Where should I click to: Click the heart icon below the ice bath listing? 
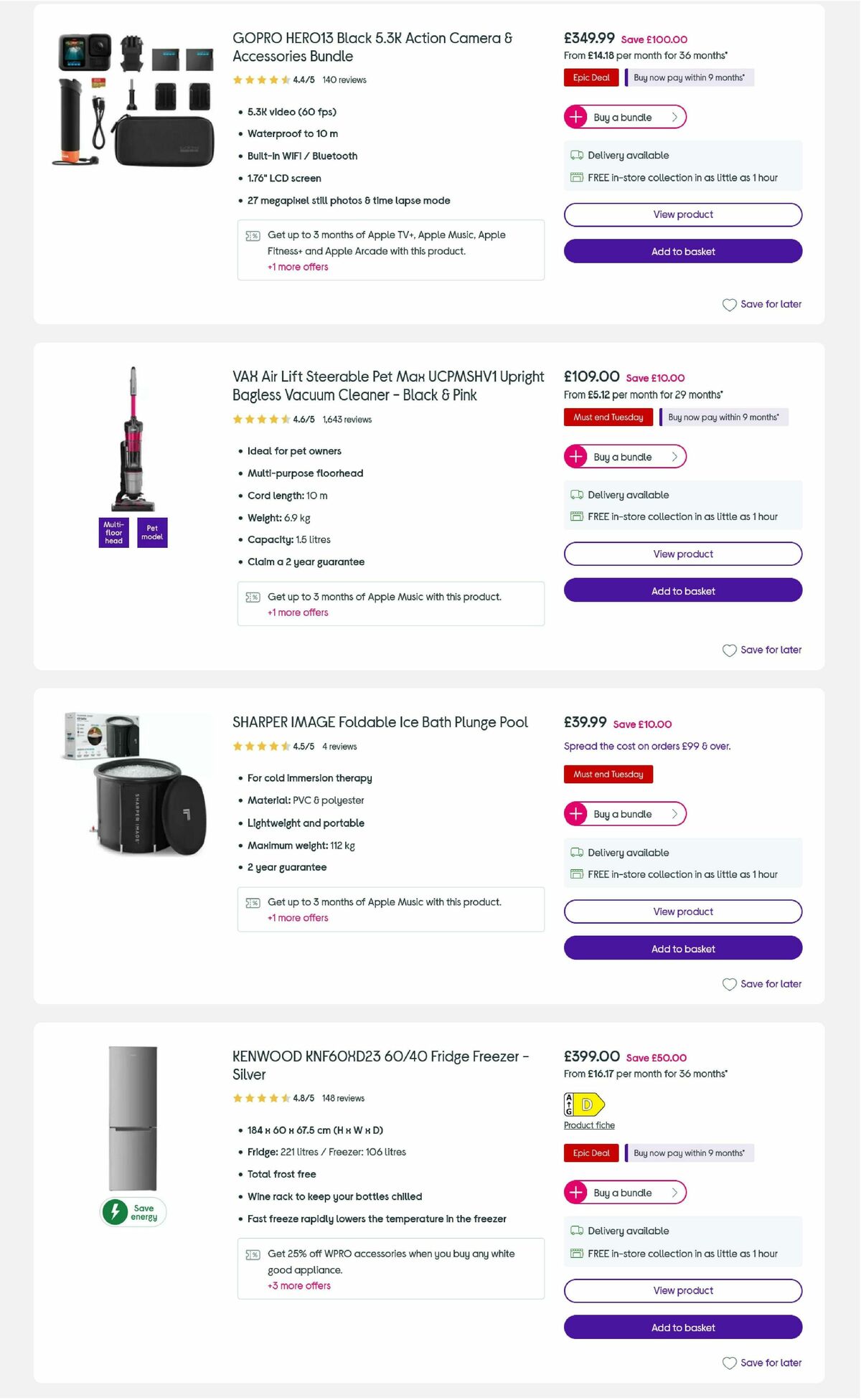[x=730, y=984]
